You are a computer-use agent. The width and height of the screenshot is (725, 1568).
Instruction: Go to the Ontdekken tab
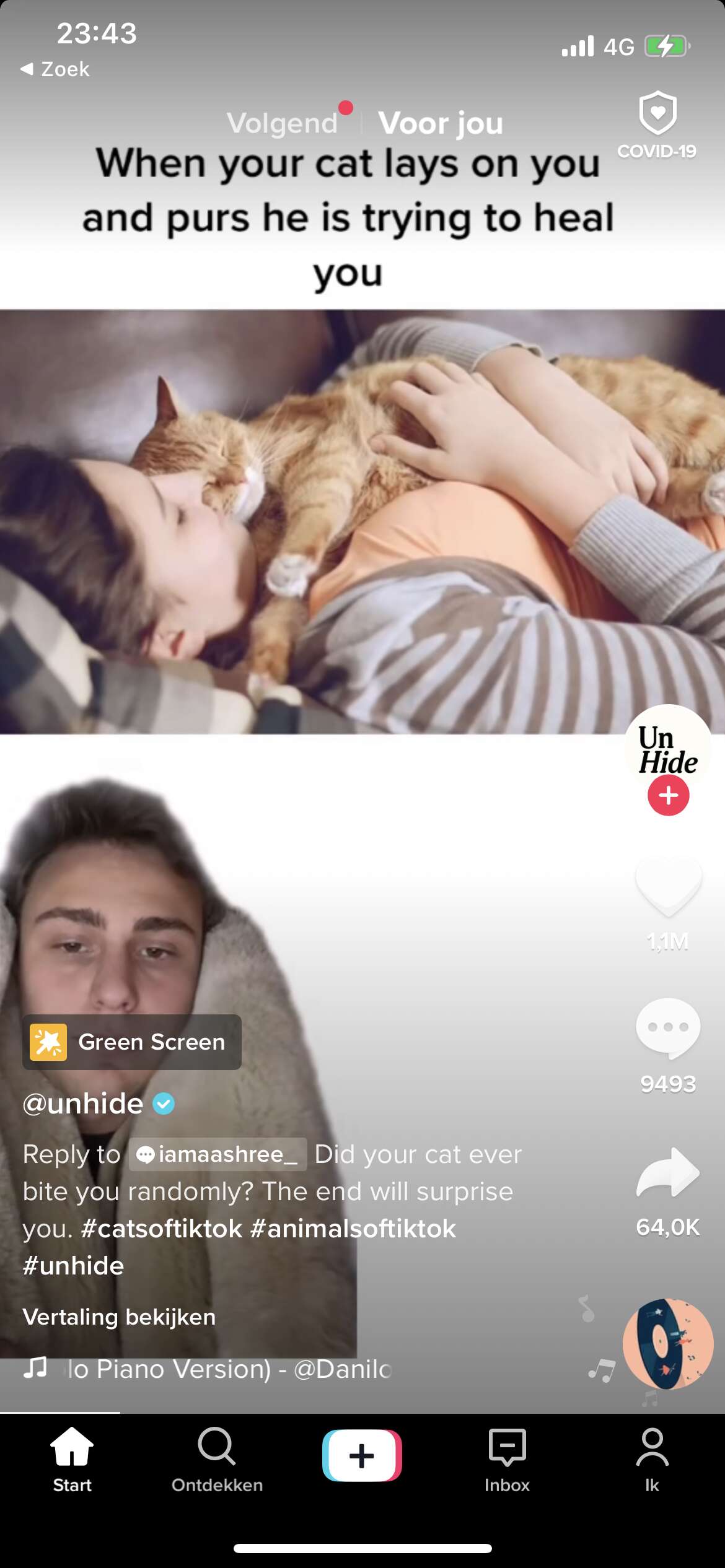click(x=217, y=1460)
